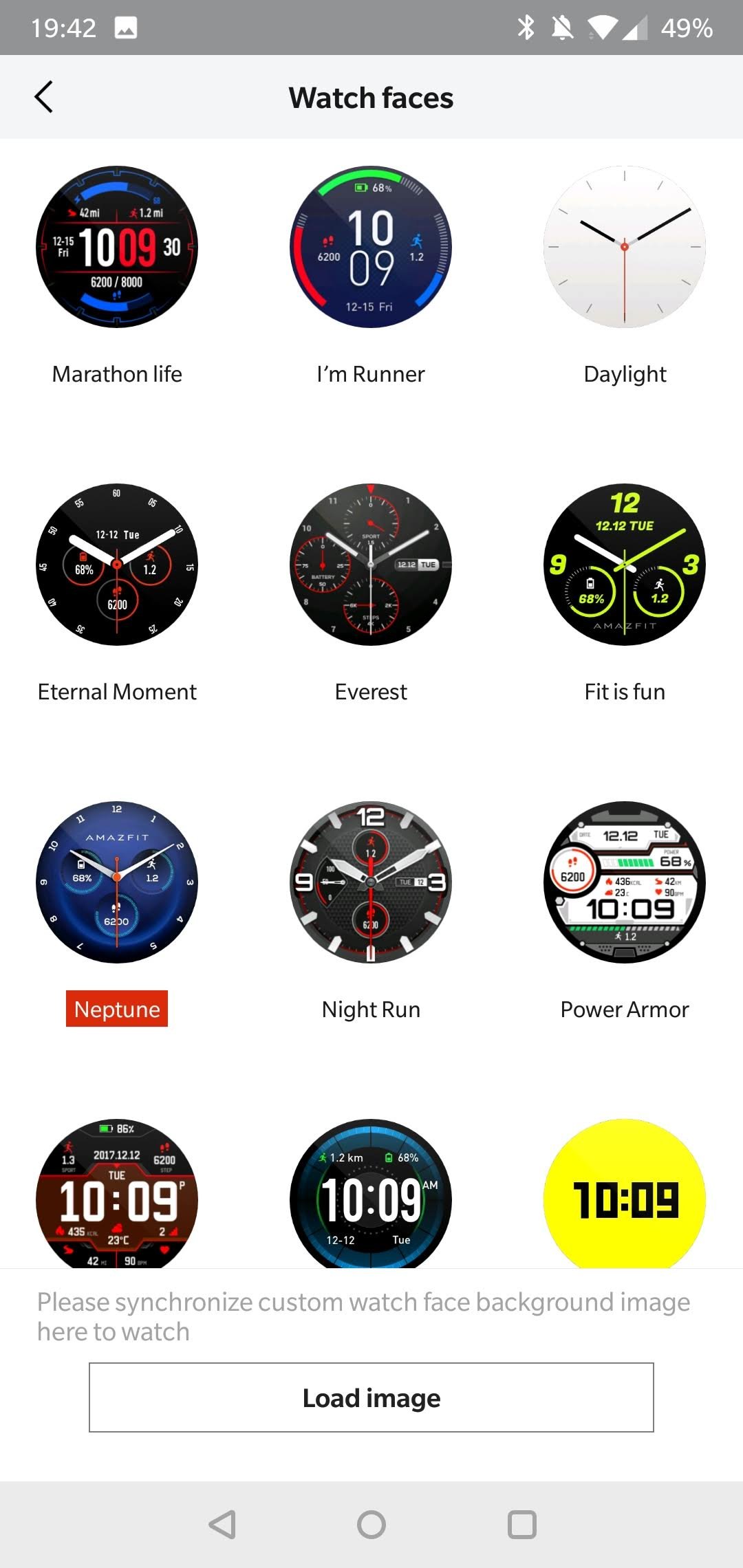Screen dimensions: 743x1568
Task: Select the Everest watch face
Action: pyautogui.click(x=371, y=565)
